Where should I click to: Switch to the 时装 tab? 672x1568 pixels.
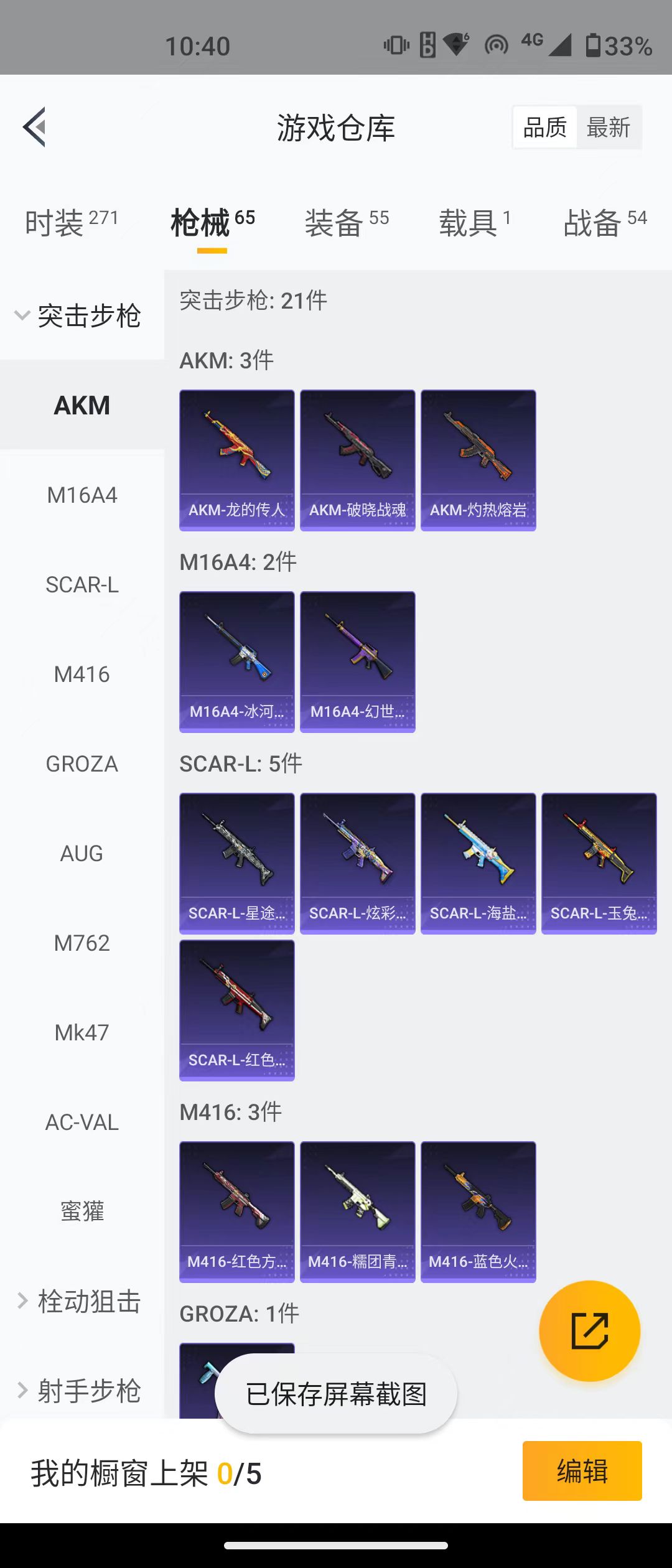[x=71, y=222]
